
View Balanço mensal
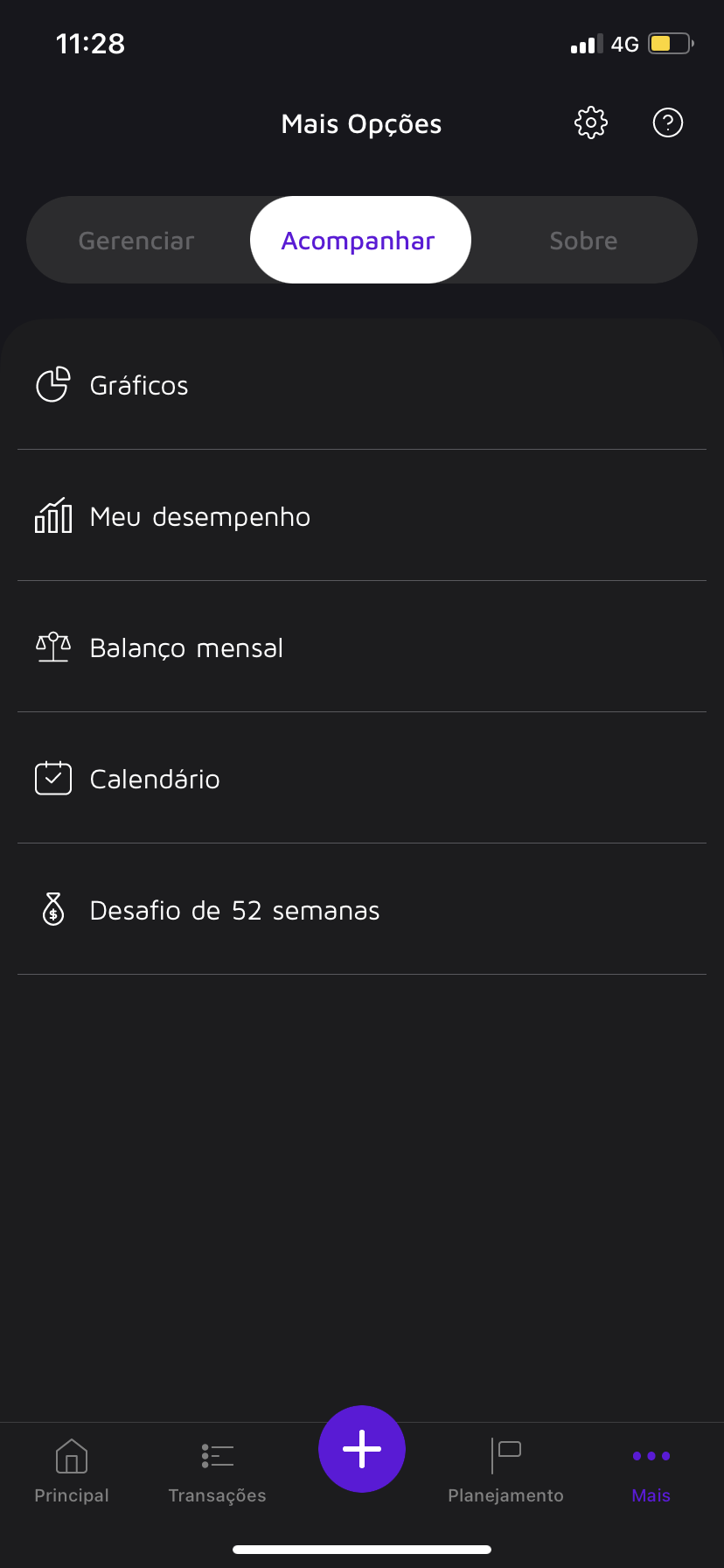coord(186,648)
